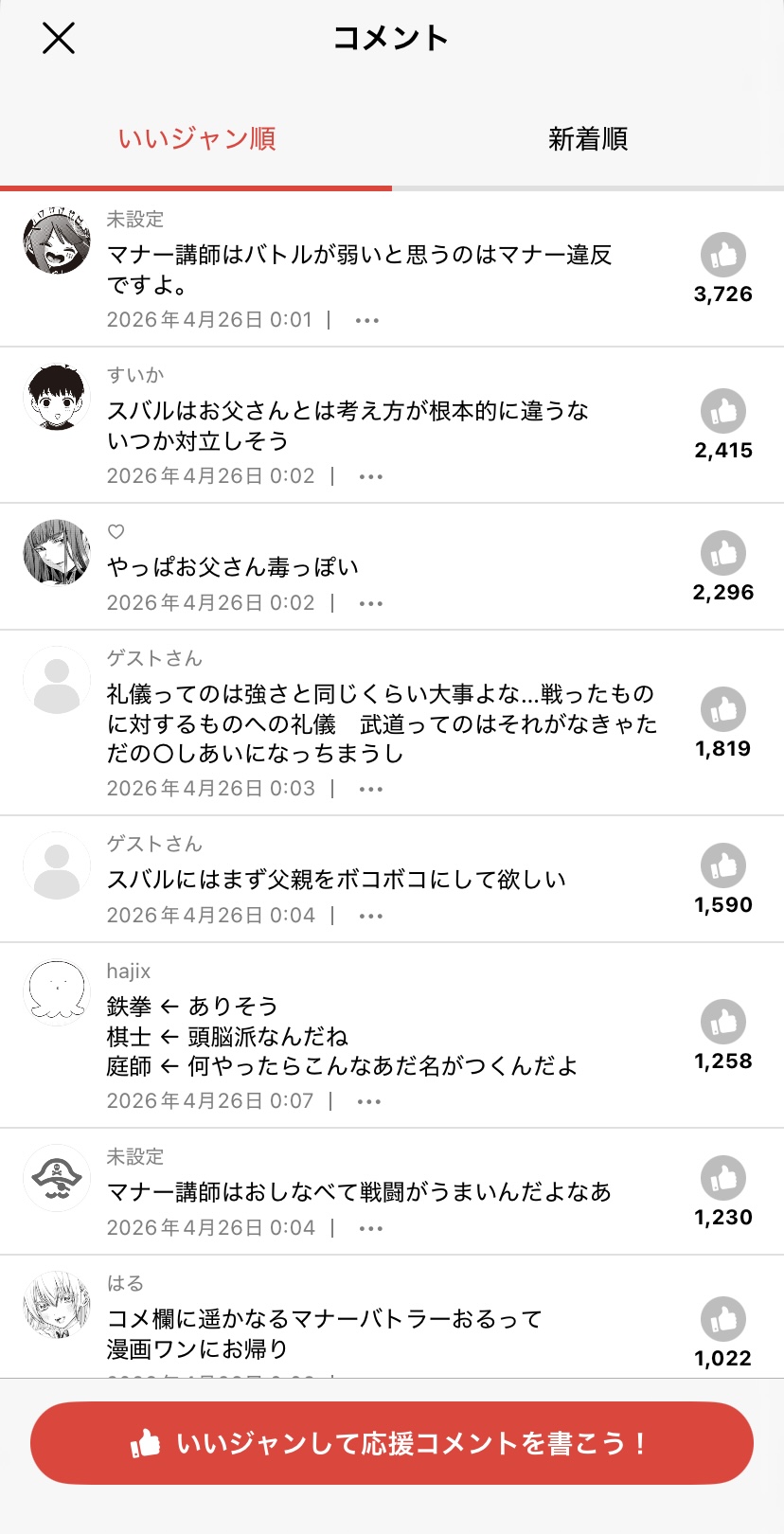The height and width of the screenshot is (1534, 784).
Task: Like the comment with 1,230 likes
Action: tap(722, 1178)
